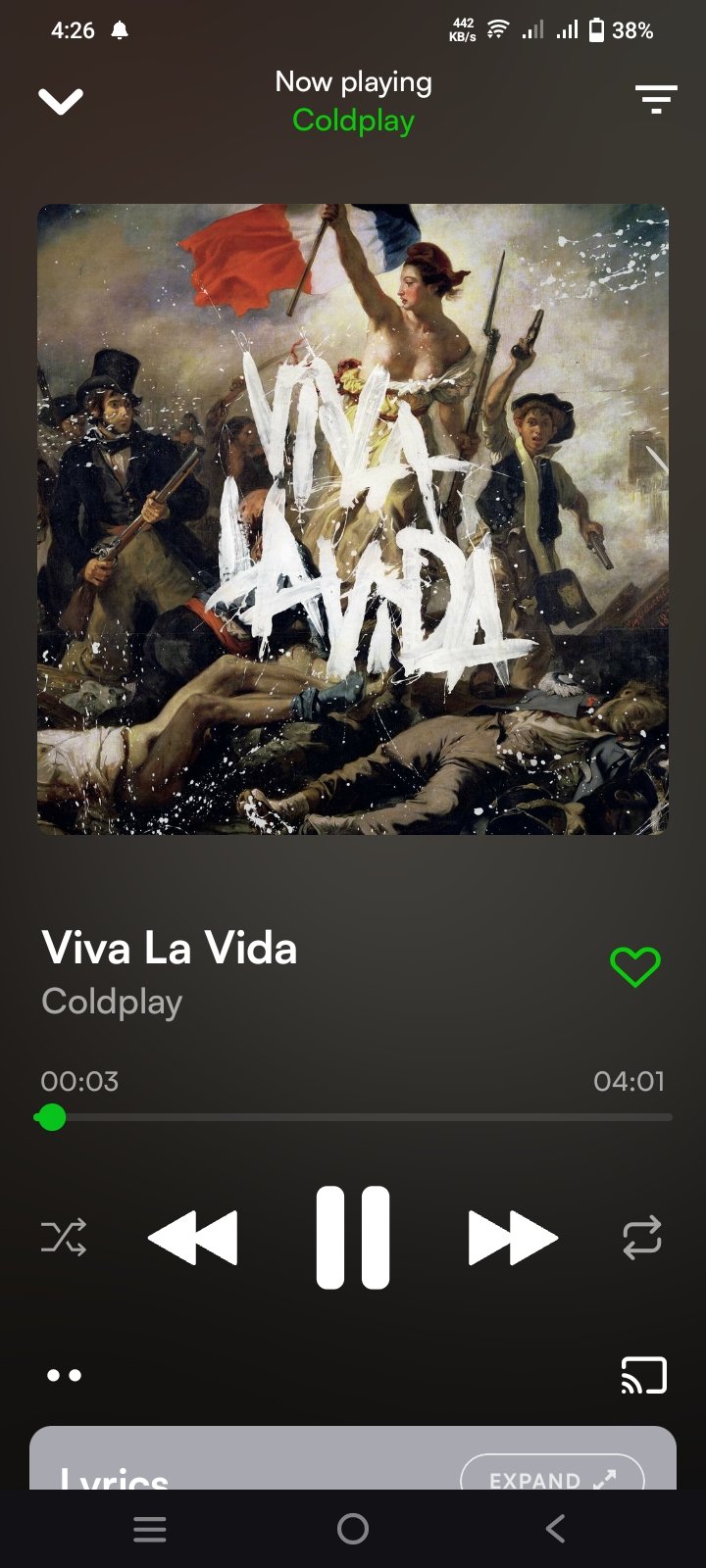Viewport: 706px width, 1568px height.
Task: Tap the green Coldplay link under Now playing
Action: point(353,121)
